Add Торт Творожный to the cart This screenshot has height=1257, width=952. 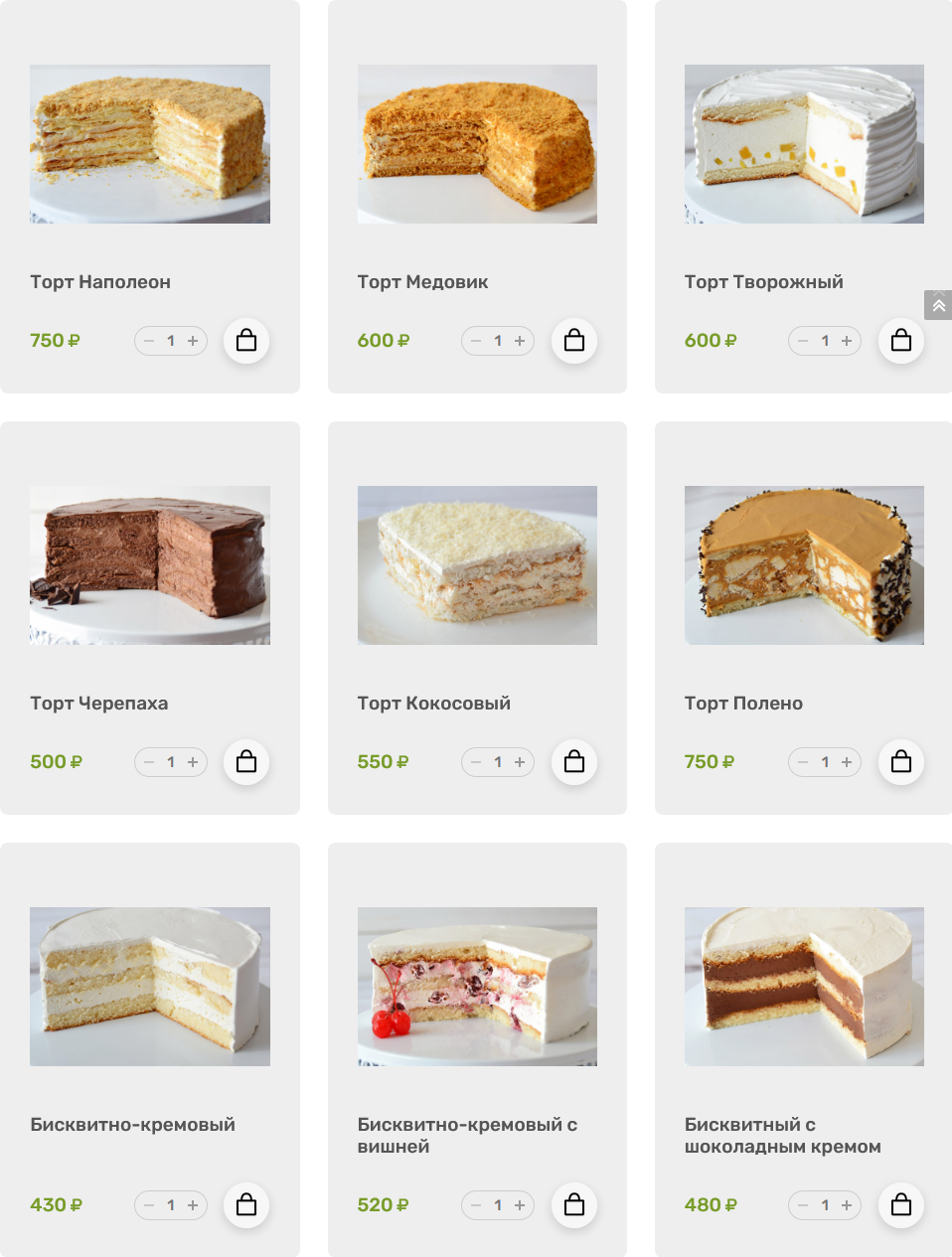pyautogui.click(x=901, y=341)
